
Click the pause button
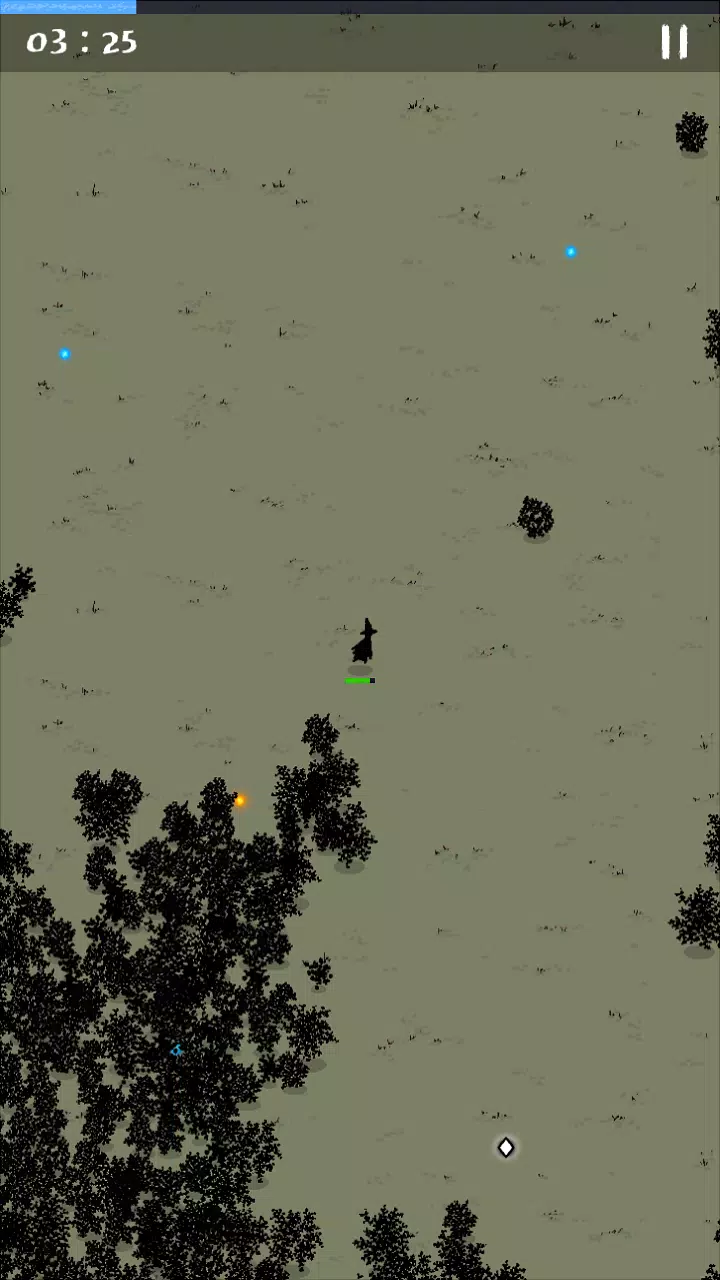[x=674, y=41]
